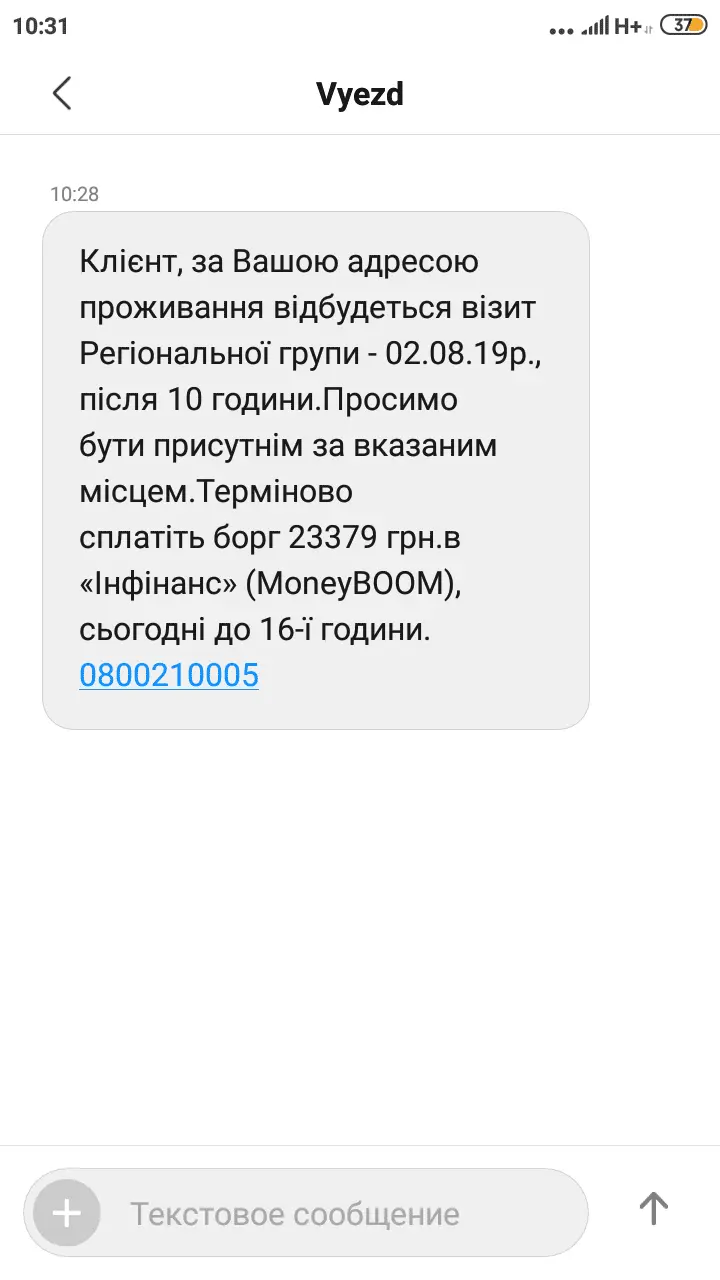Screen dimensions: 720x1280
Task: Send the message with the arrow icon
Action: coord(653,1208)
